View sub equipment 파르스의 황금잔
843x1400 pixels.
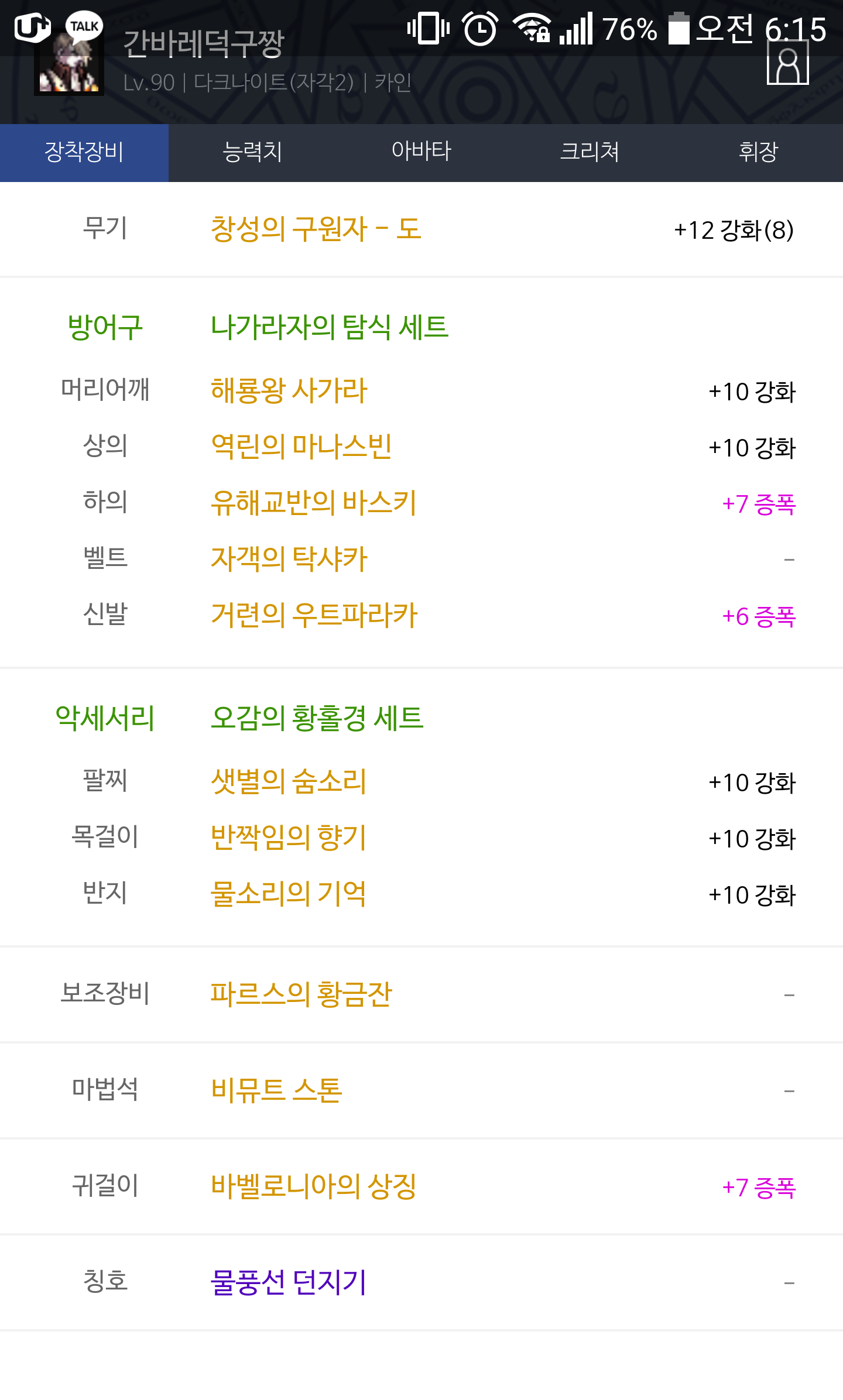point(301,994)
